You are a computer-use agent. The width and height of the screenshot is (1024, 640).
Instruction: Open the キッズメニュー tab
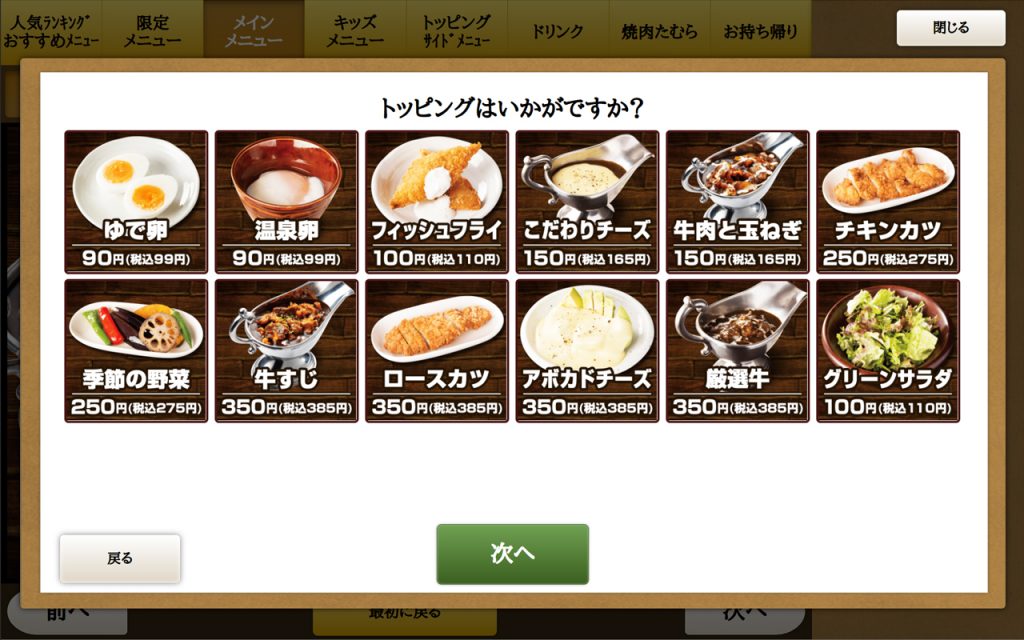point(355,31)
